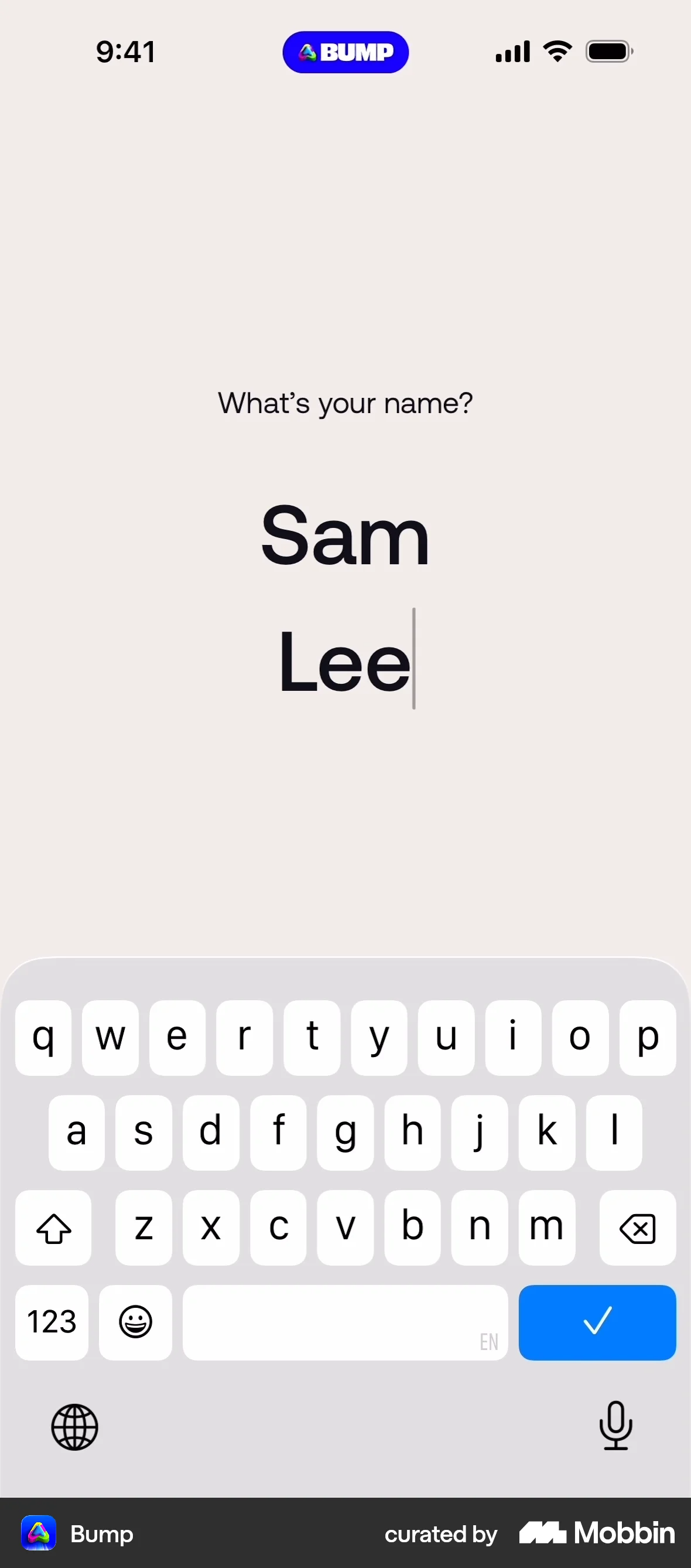Type the letter e key
The image size is (691, 1568).
(x=177, y=1037)
